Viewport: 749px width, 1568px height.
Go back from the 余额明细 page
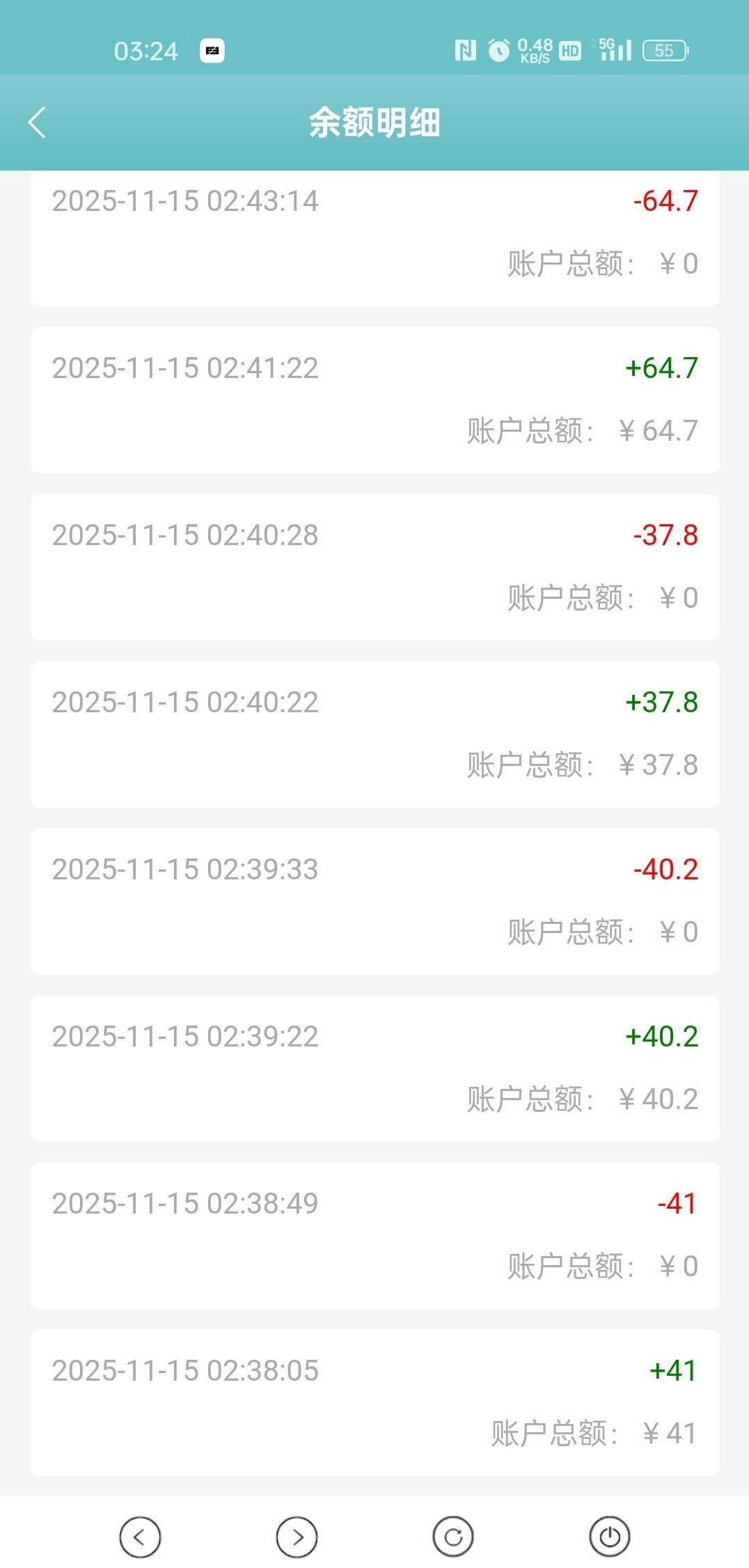[x=37, y=123]
